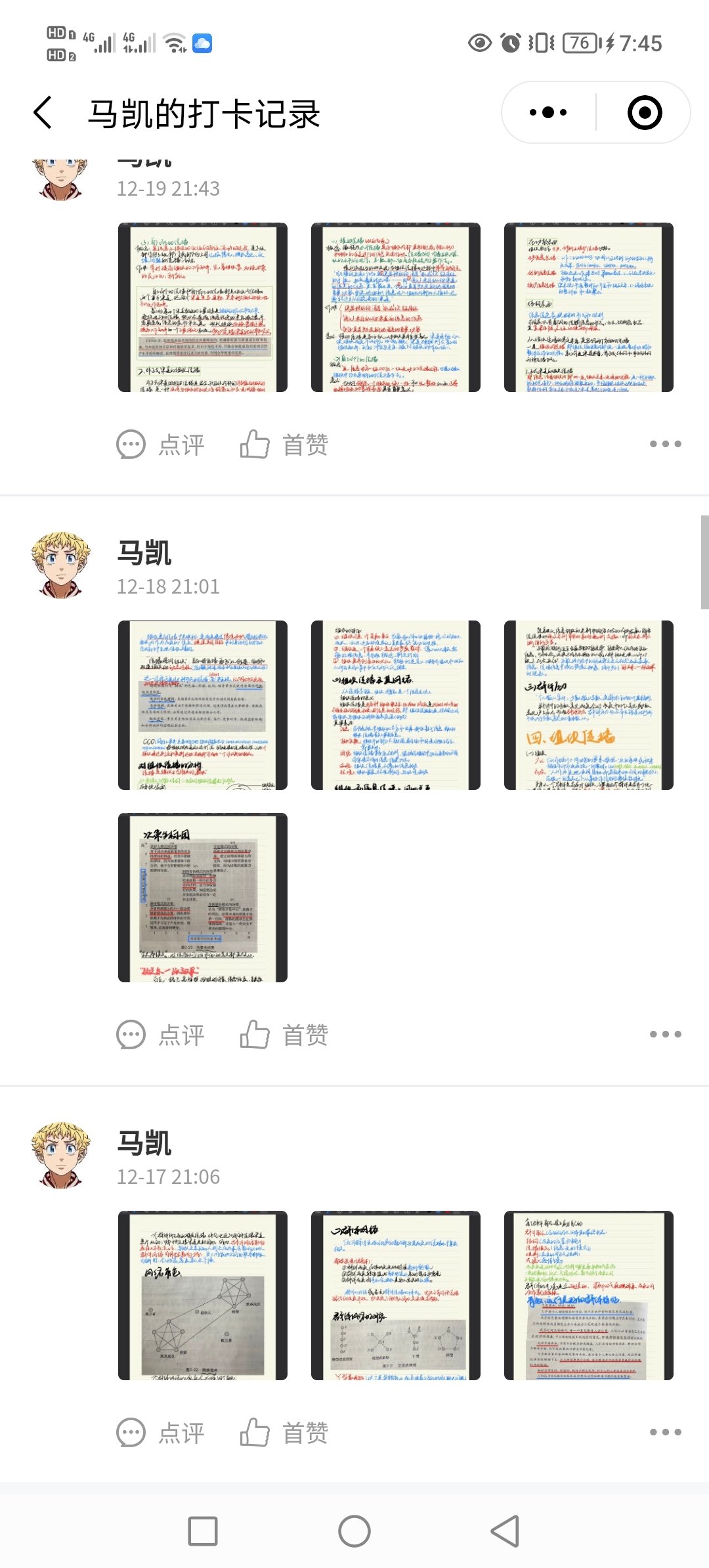The height and width of the screenshot is (1568, 709).
Task: Go back from 马凯的打卡记录
Action: coord(43,112)
